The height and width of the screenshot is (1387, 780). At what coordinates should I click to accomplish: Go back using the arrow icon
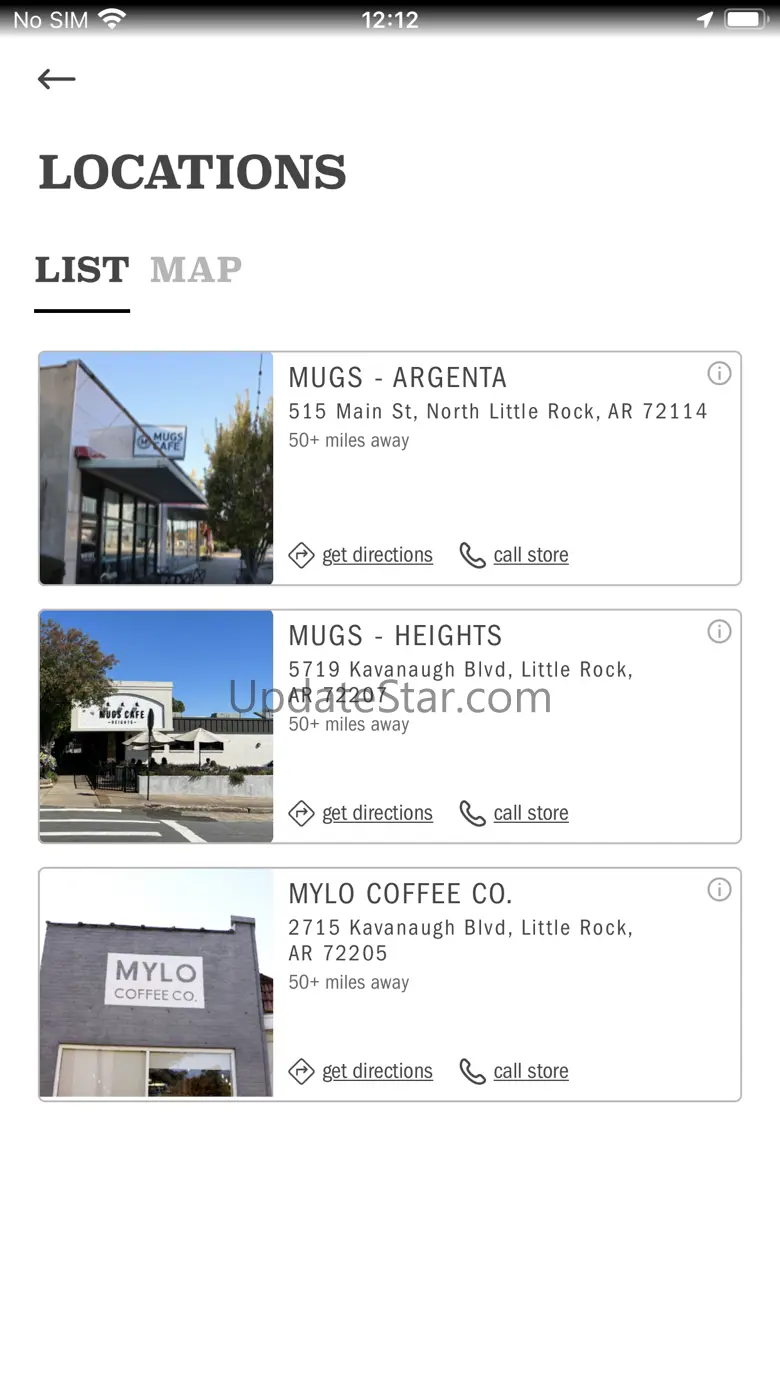tap(56, 79)
